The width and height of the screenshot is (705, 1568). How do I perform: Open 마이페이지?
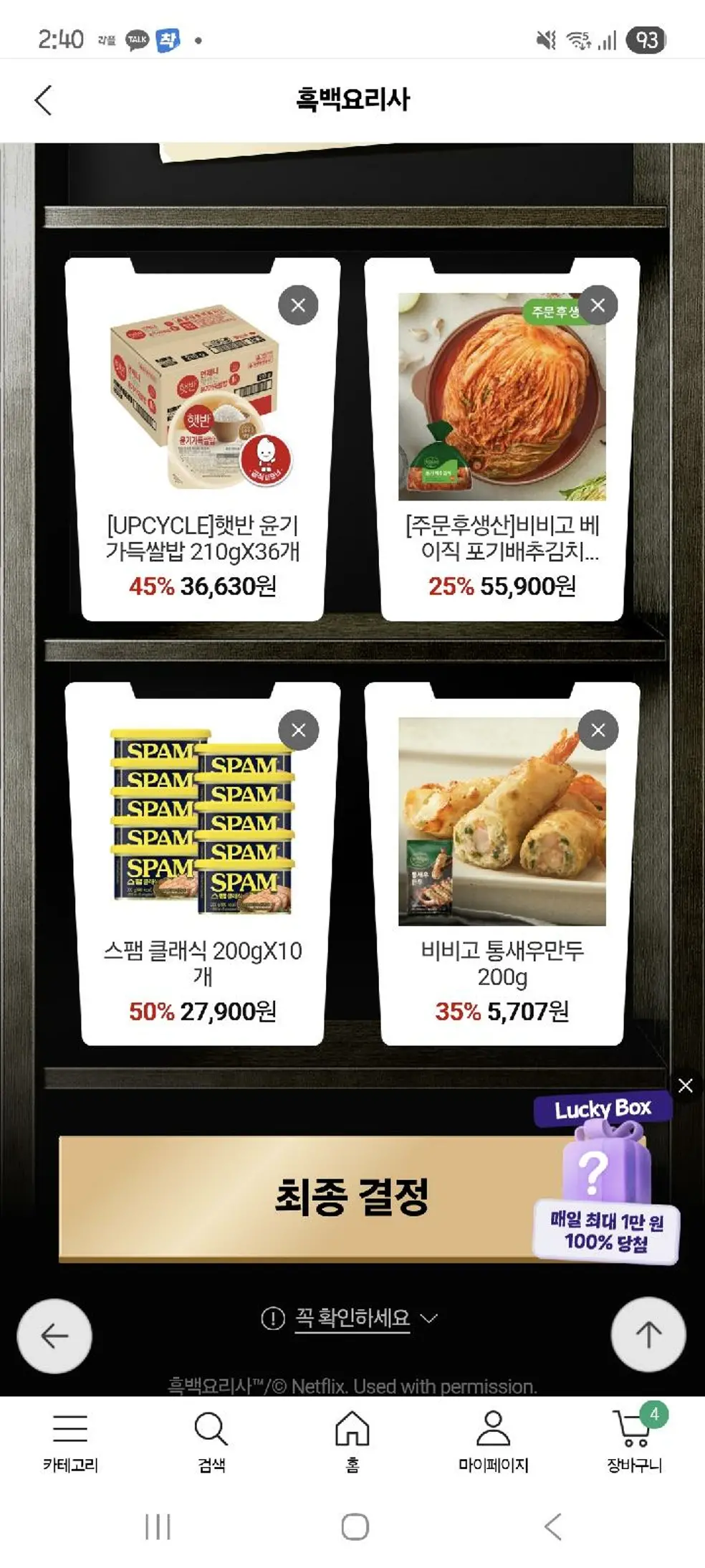494,1441
